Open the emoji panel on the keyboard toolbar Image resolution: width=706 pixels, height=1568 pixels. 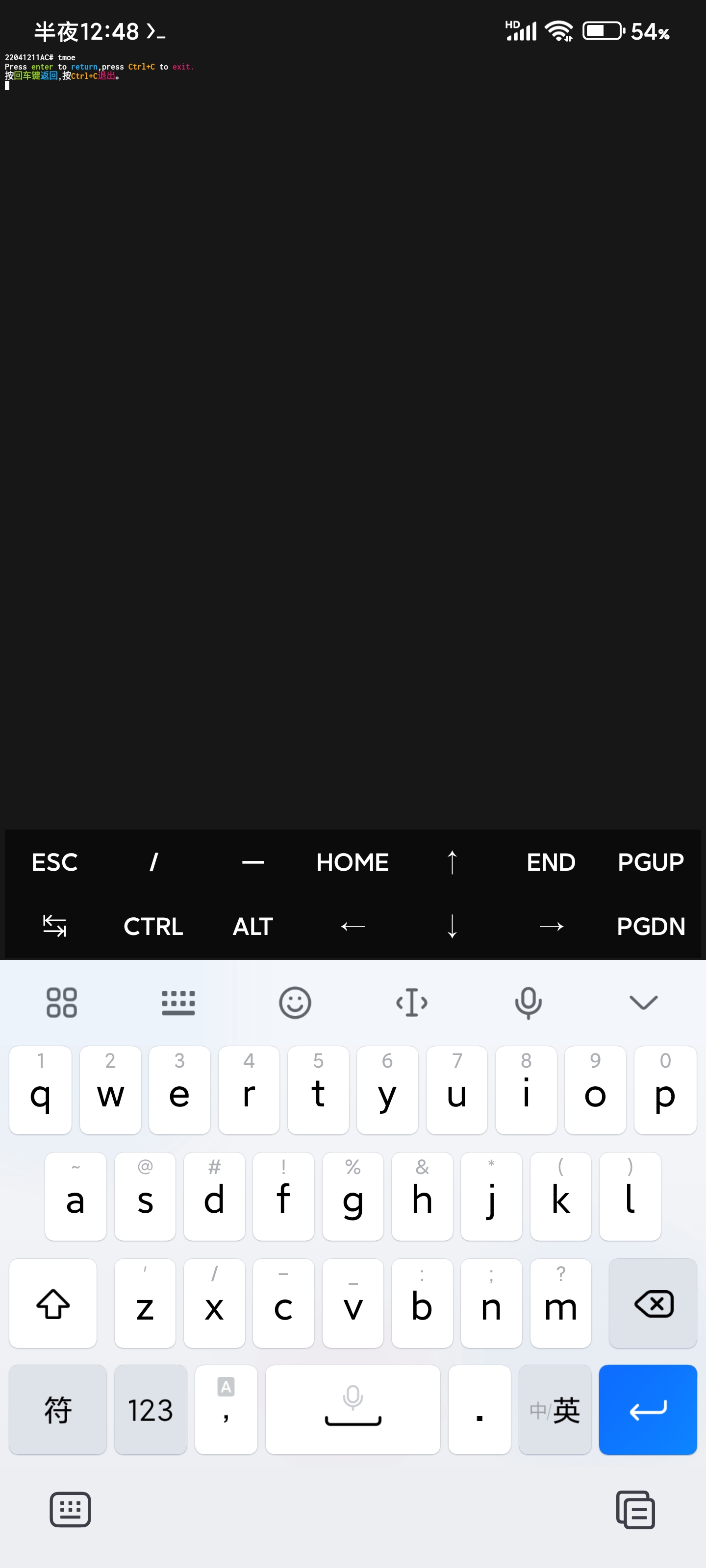click(296, 1002)
